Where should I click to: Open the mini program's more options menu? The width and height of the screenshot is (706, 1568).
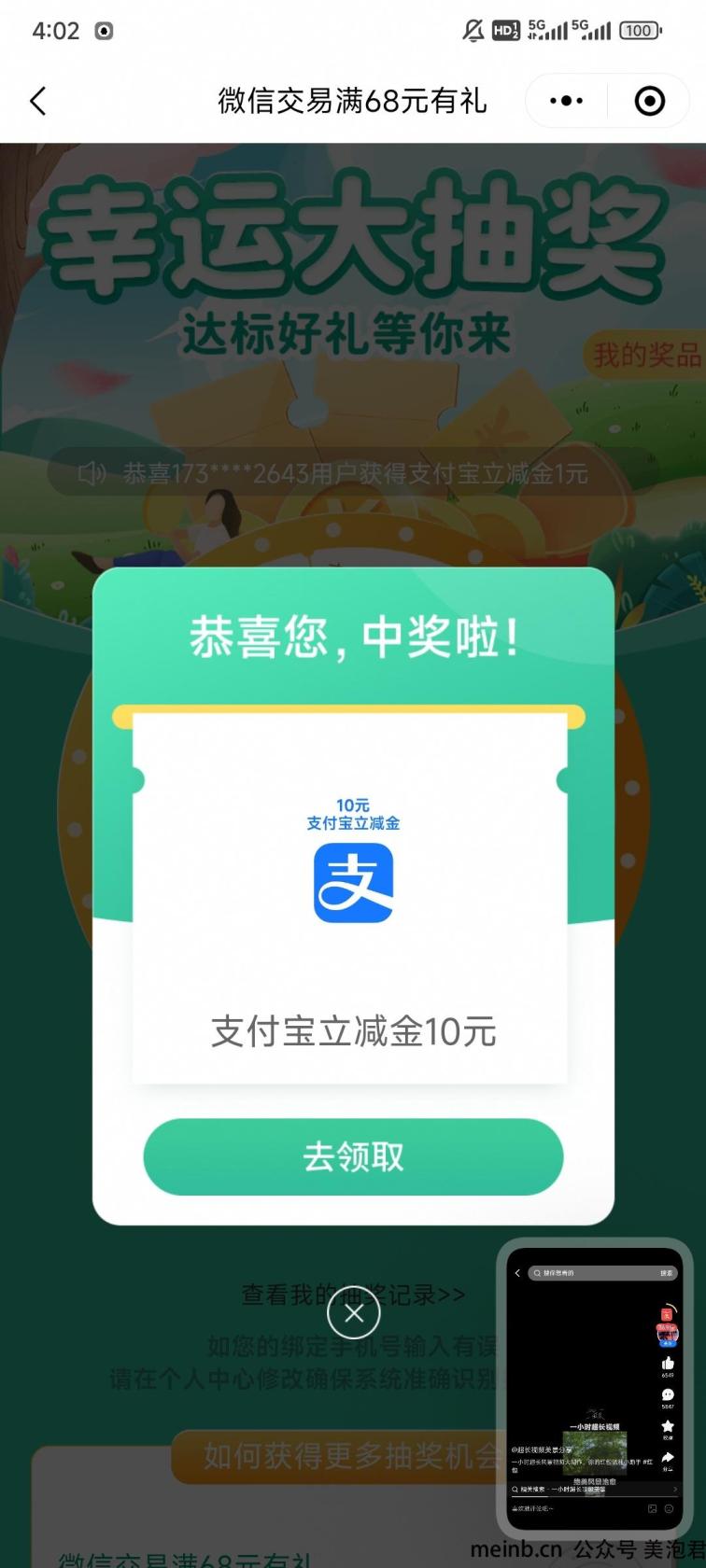[566, 101]
